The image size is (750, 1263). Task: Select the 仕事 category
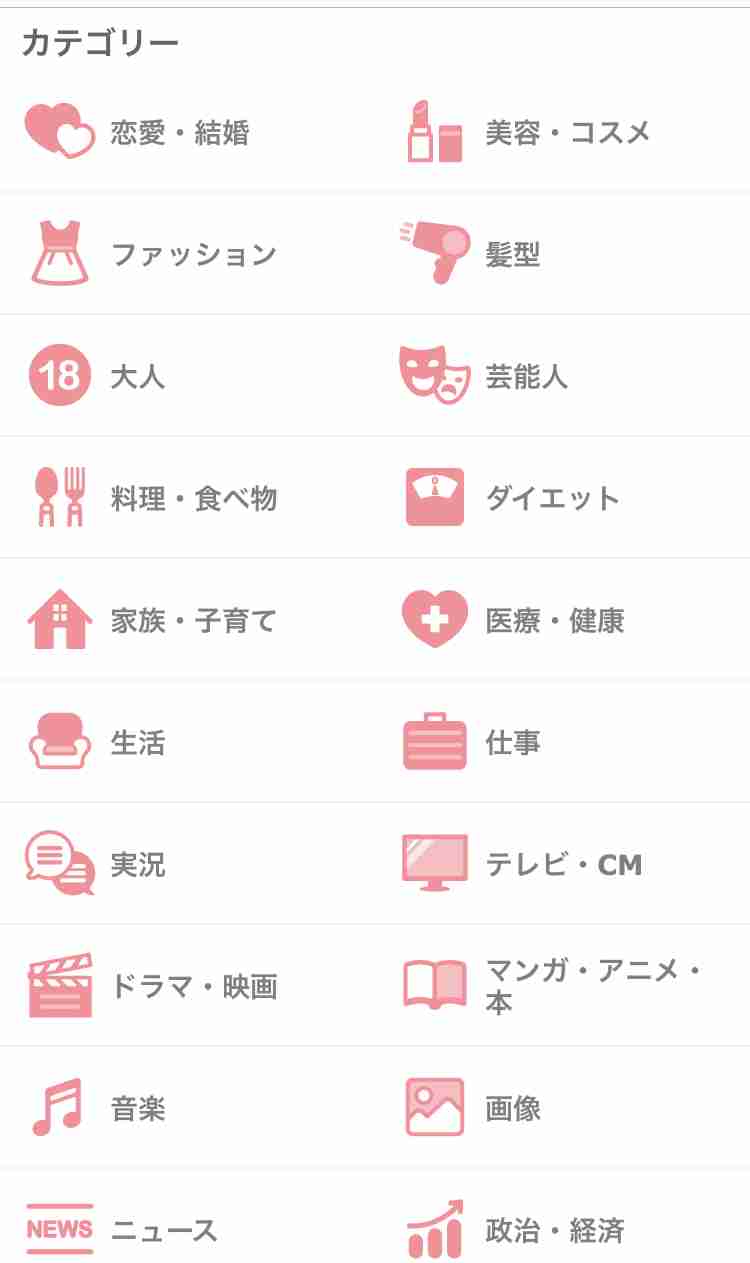[x=562, y=742]
